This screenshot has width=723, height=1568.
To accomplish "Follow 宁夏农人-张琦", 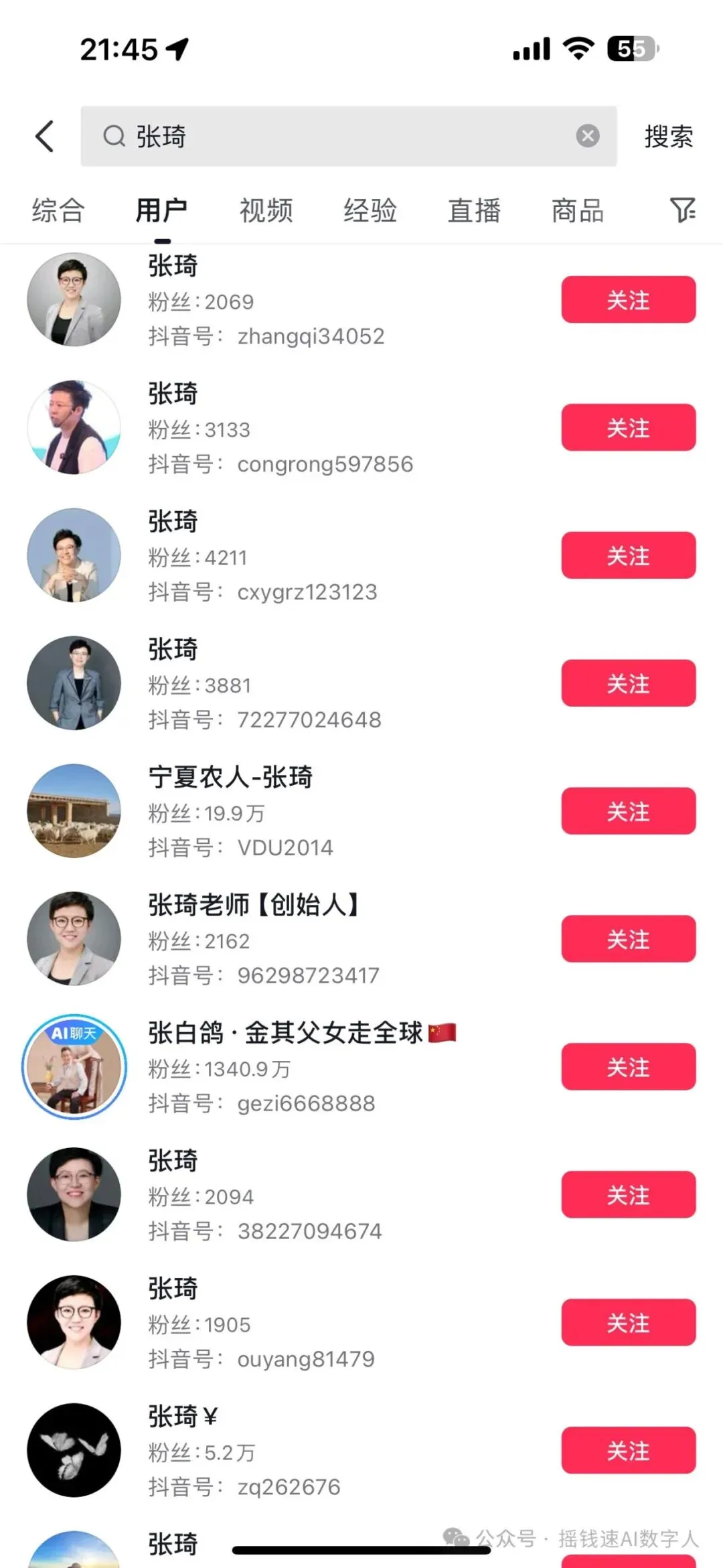I will [628, 812].
